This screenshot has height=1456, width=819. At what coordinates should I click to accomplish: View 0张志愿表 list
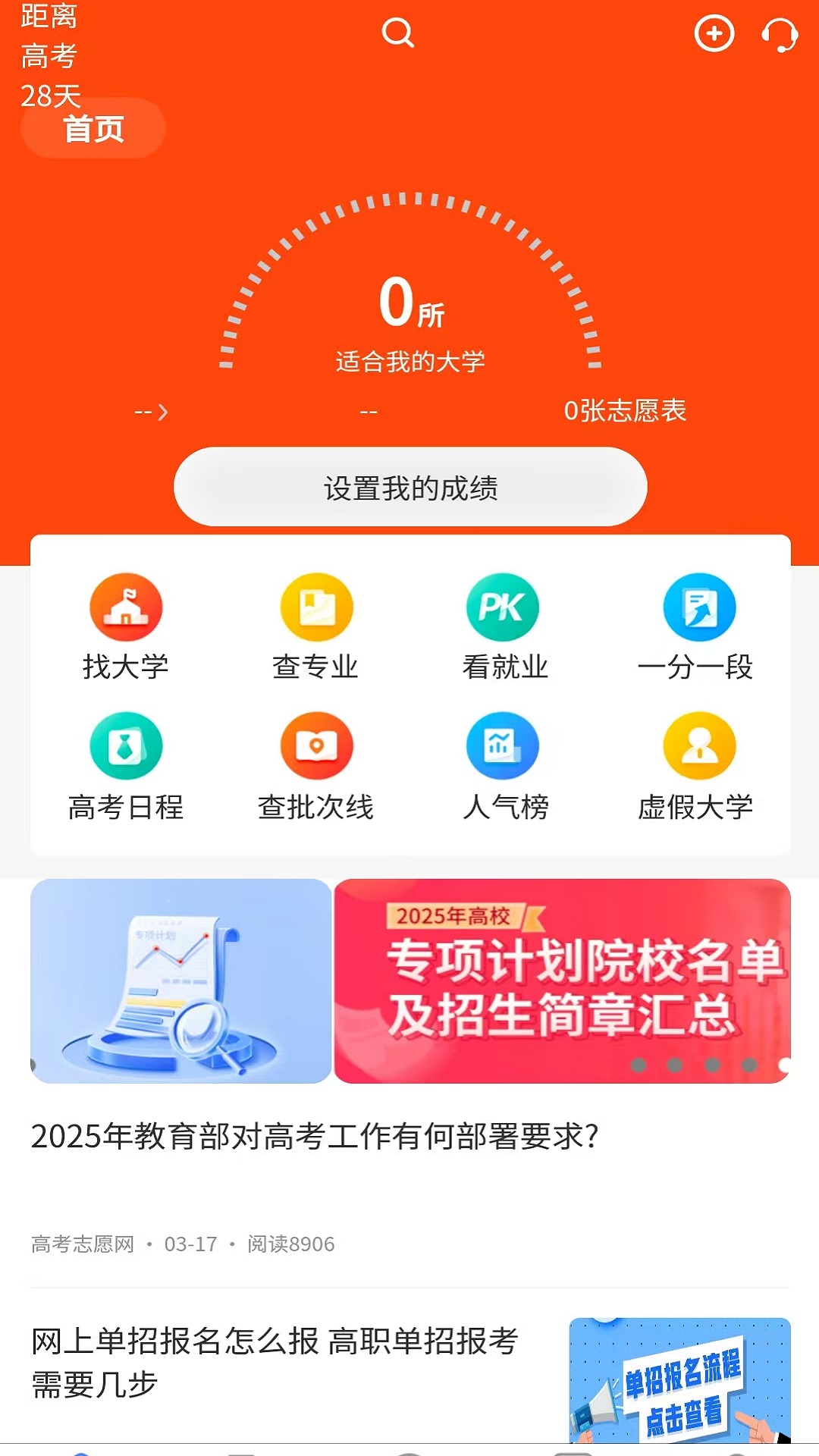click(625, 411)
